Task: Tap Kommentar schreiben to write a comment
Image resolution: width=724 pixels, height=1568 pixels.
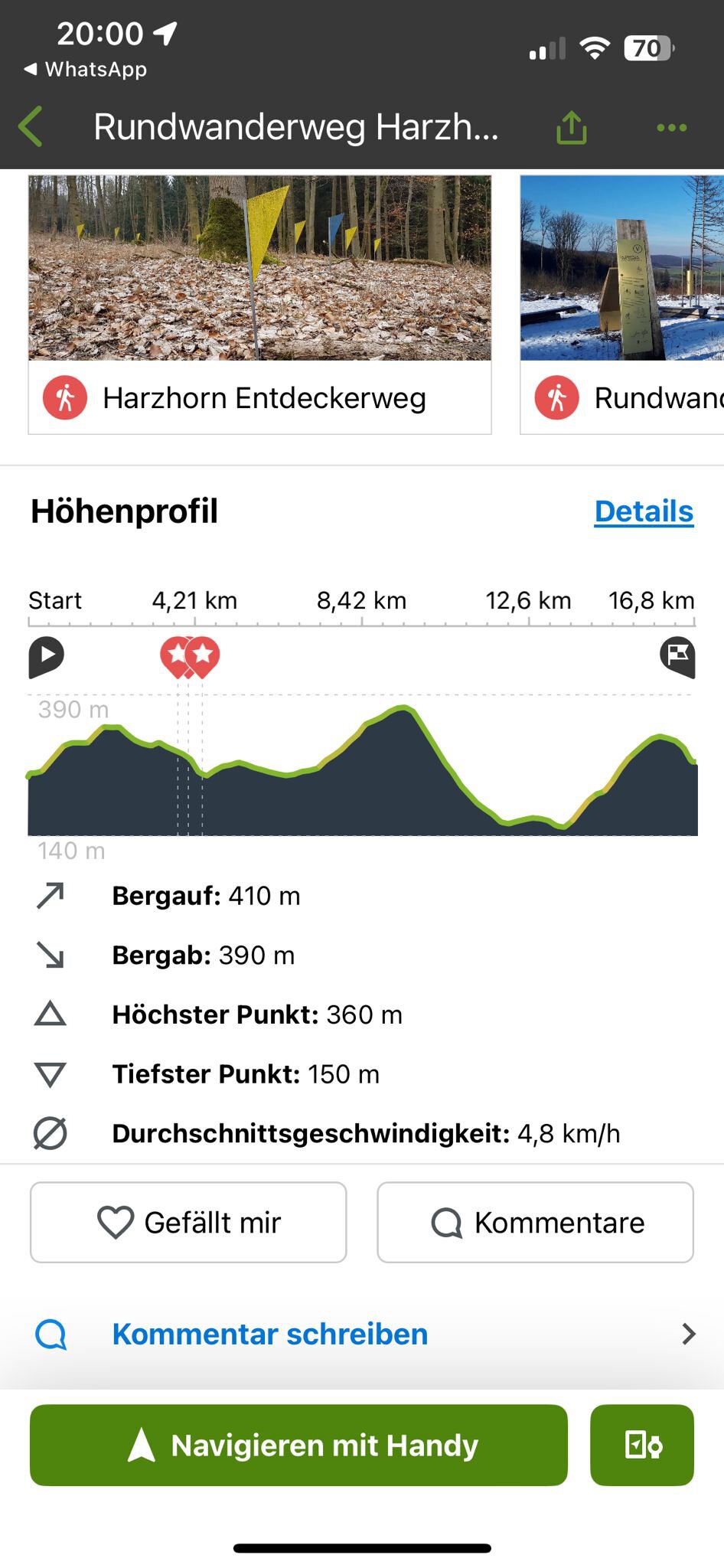Action: (x=362, y=1334)
